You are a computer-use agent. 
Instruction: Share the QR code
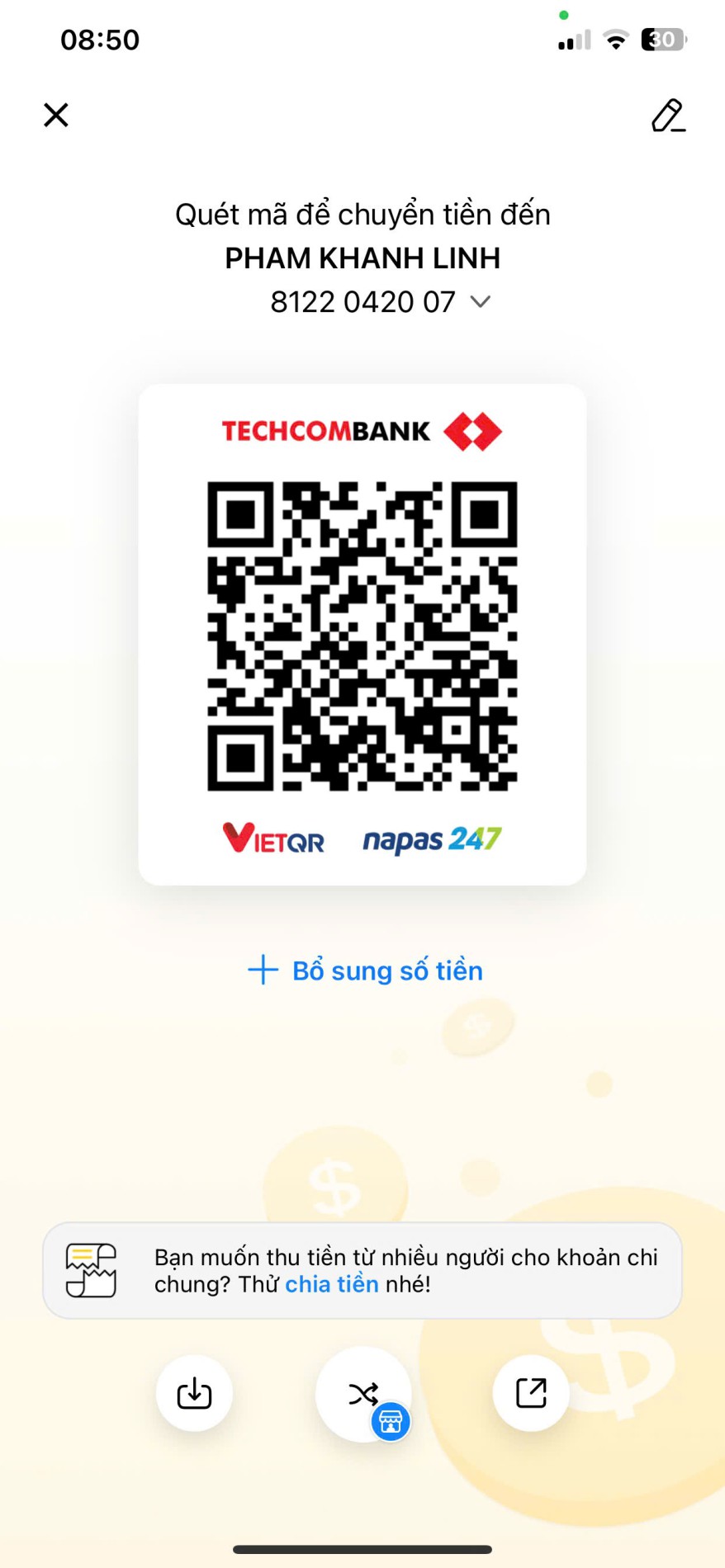point(531,1393)
